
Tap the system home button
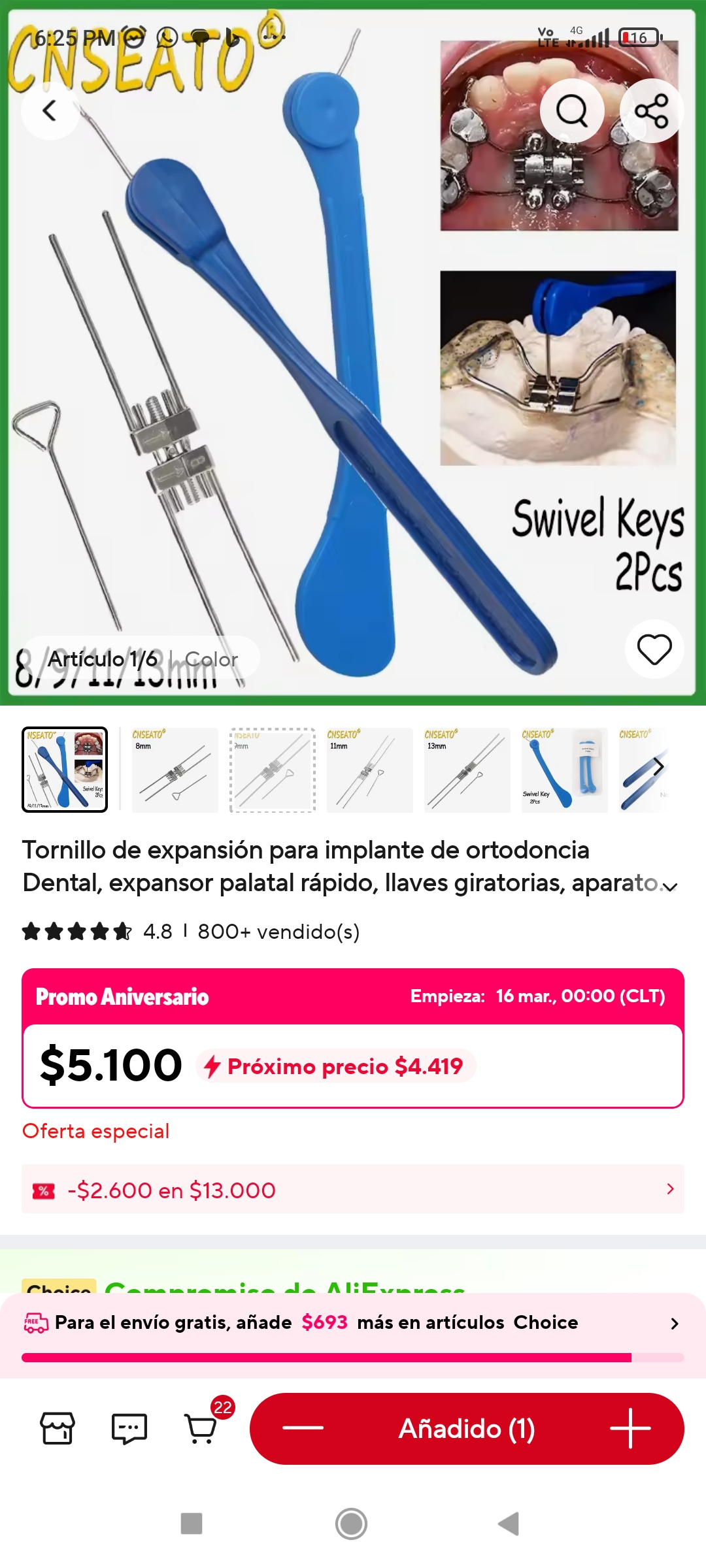click(x=352, y=1524)
